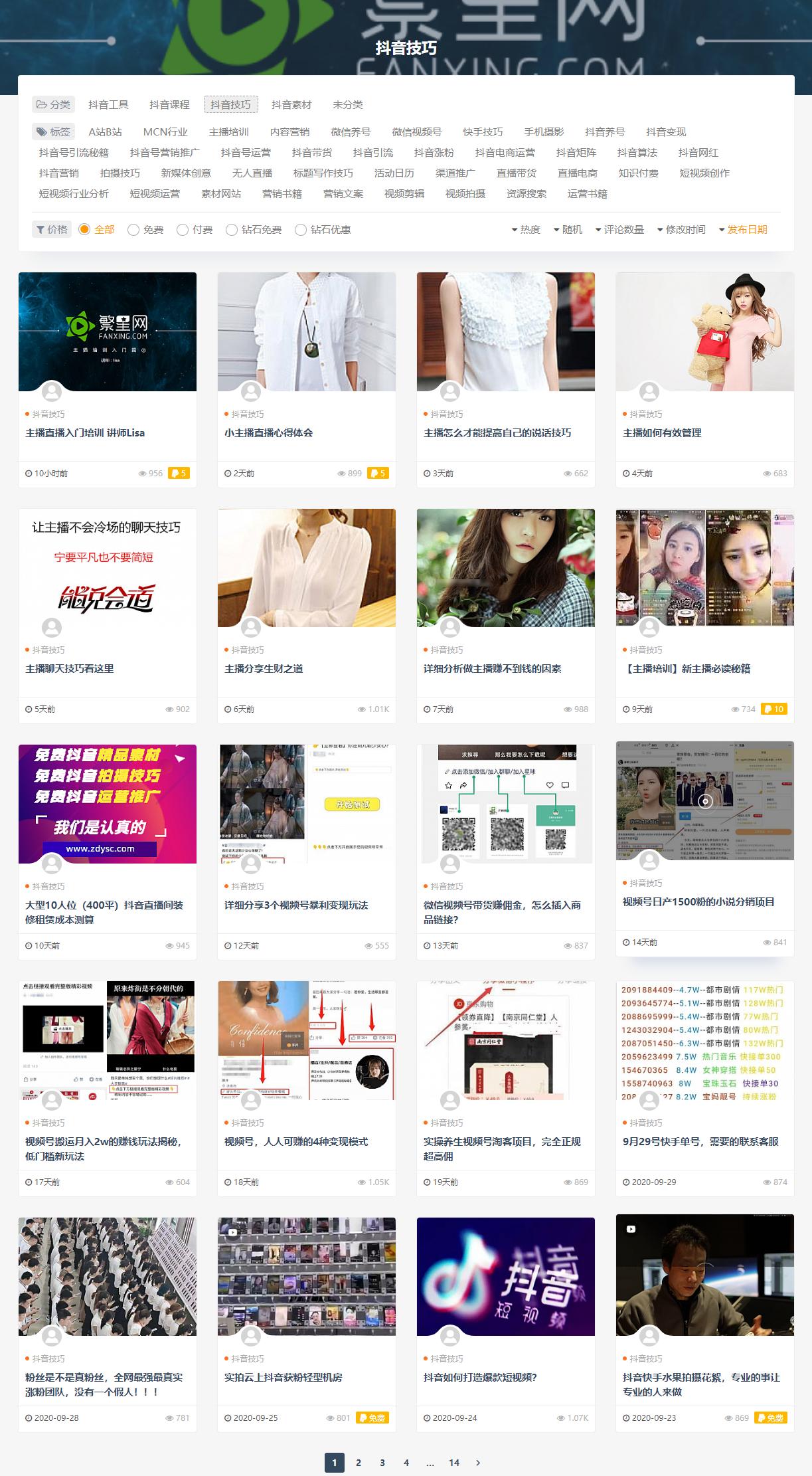Sort posts by 修改时间

click(x=681, y=230)
